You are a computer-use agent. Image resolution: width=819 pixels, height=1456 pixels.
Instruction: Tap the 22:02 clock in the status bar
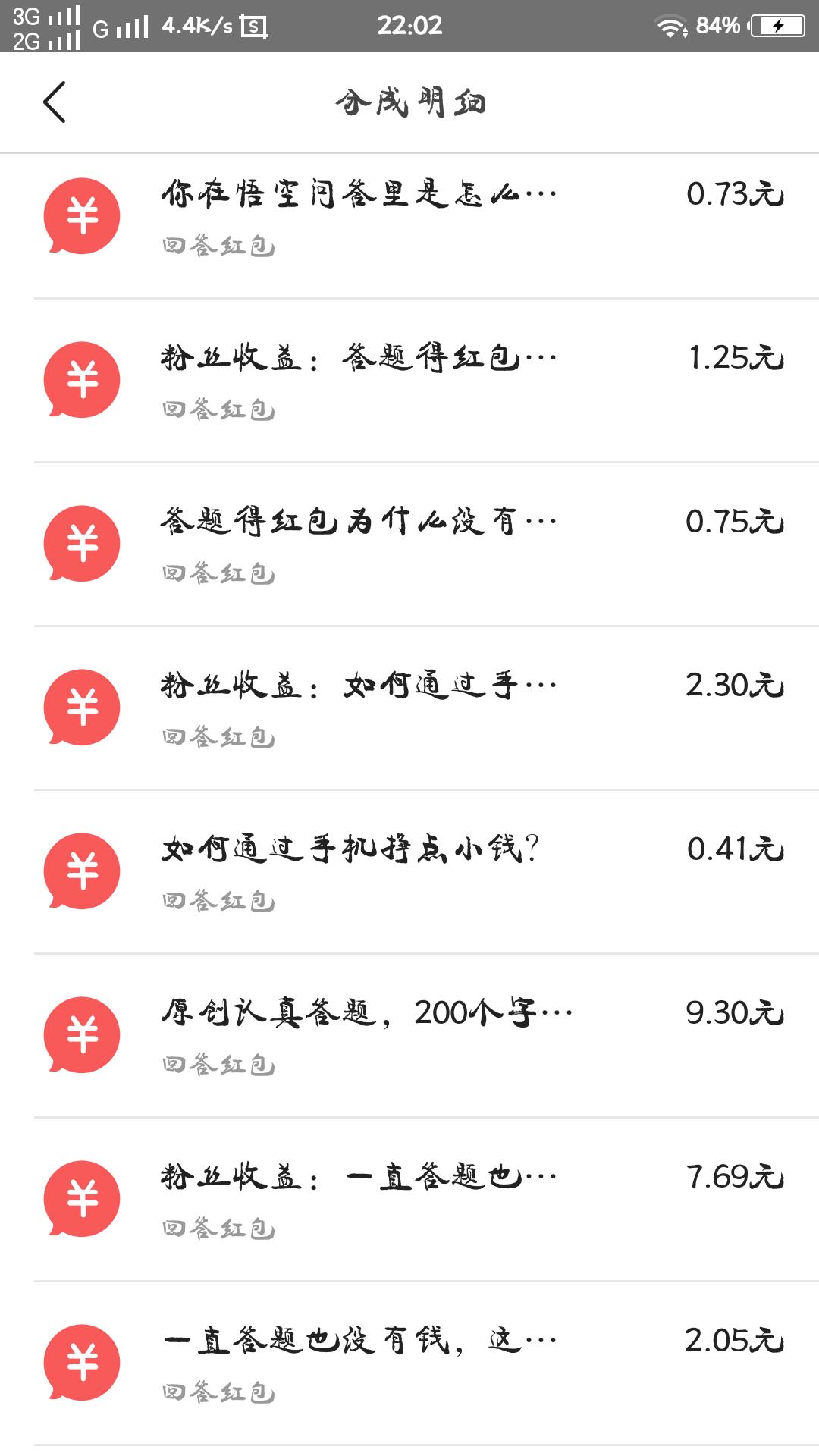coord(409,26)
